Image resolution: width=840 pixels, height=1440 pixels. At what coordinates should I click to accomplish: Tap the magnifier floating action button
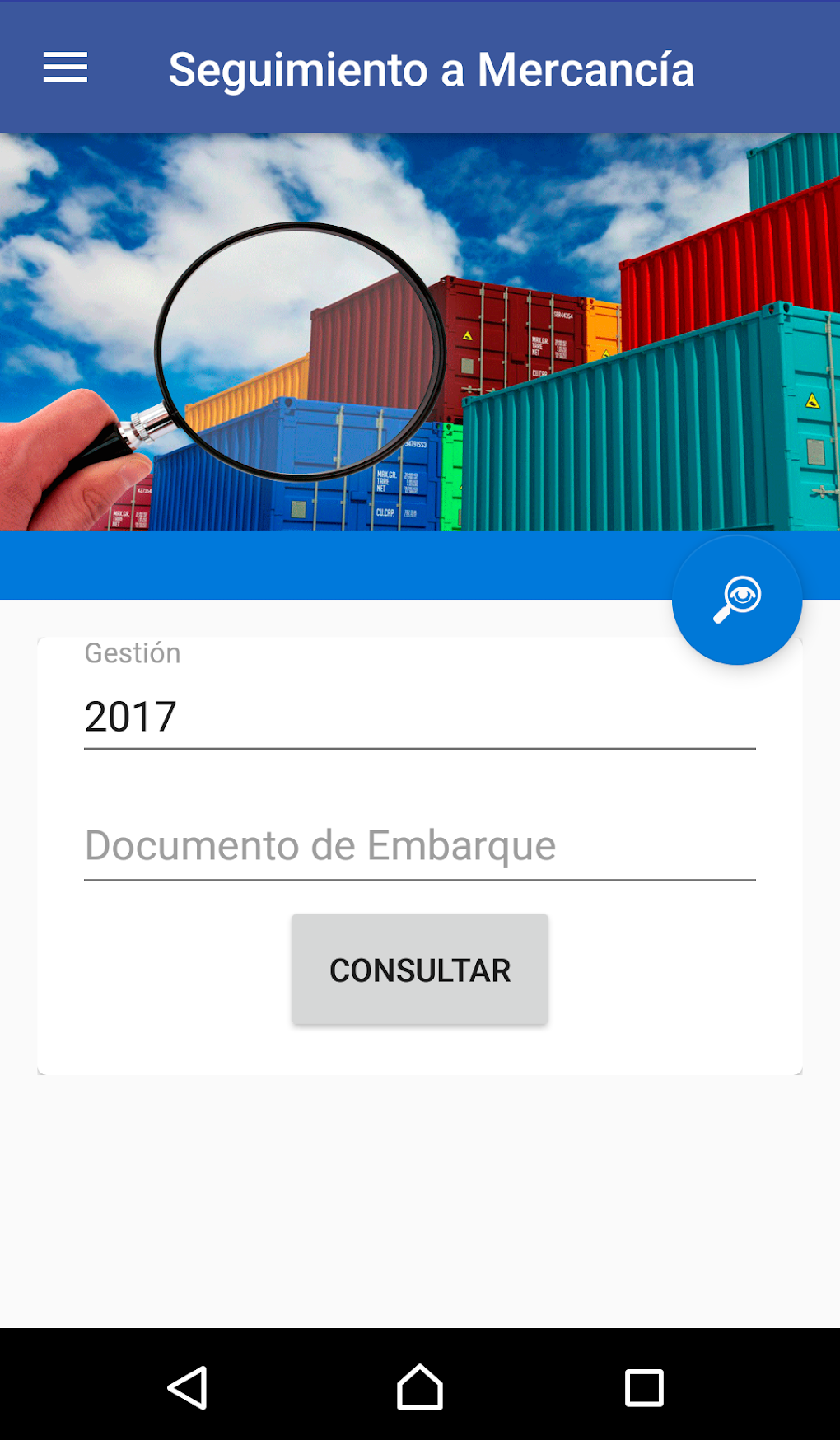(737, 600)
